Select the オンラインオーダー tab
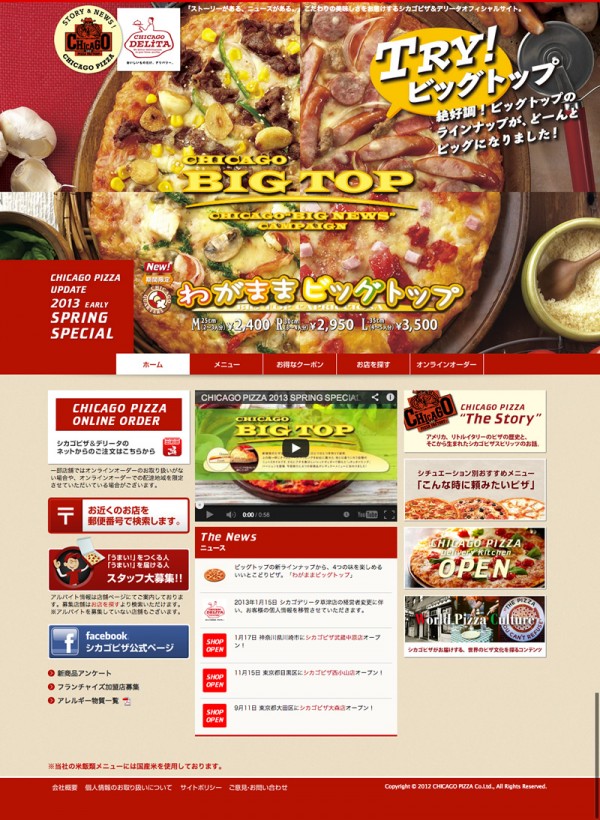Viewport: 600px width, 820px height. [x=446, y=365]
